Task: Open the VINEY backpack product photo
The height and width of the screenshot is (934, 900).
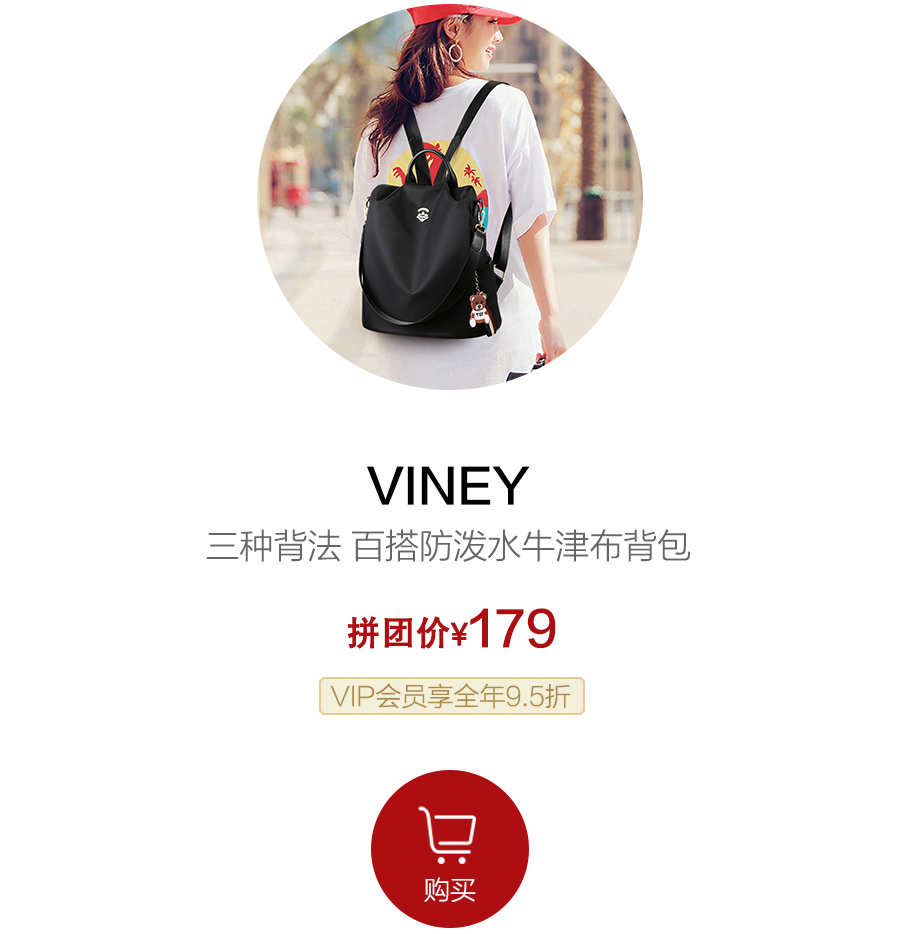Action: point(450,197)
